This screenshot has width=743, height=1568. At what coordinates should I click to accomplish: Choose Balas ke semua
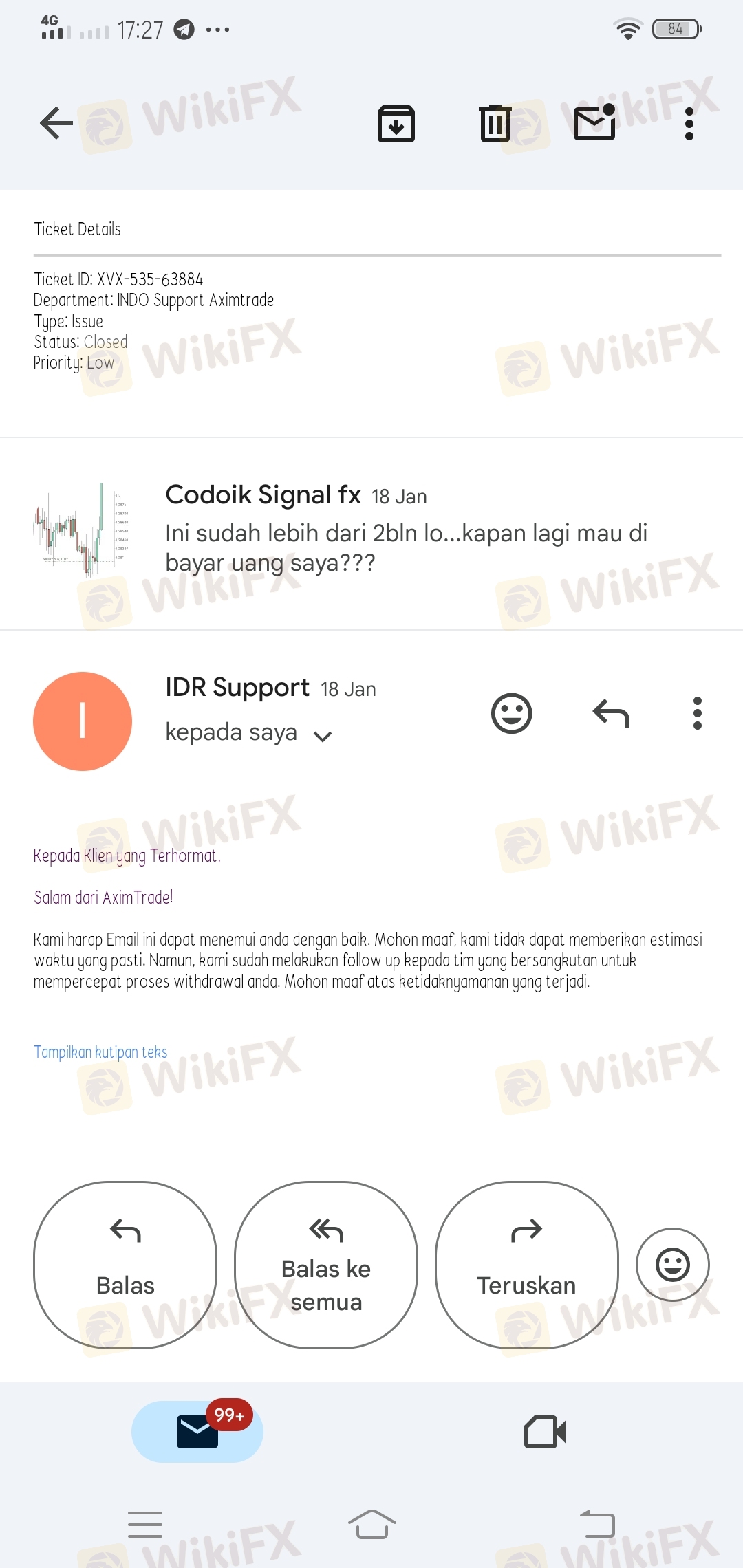point(326,1265)
